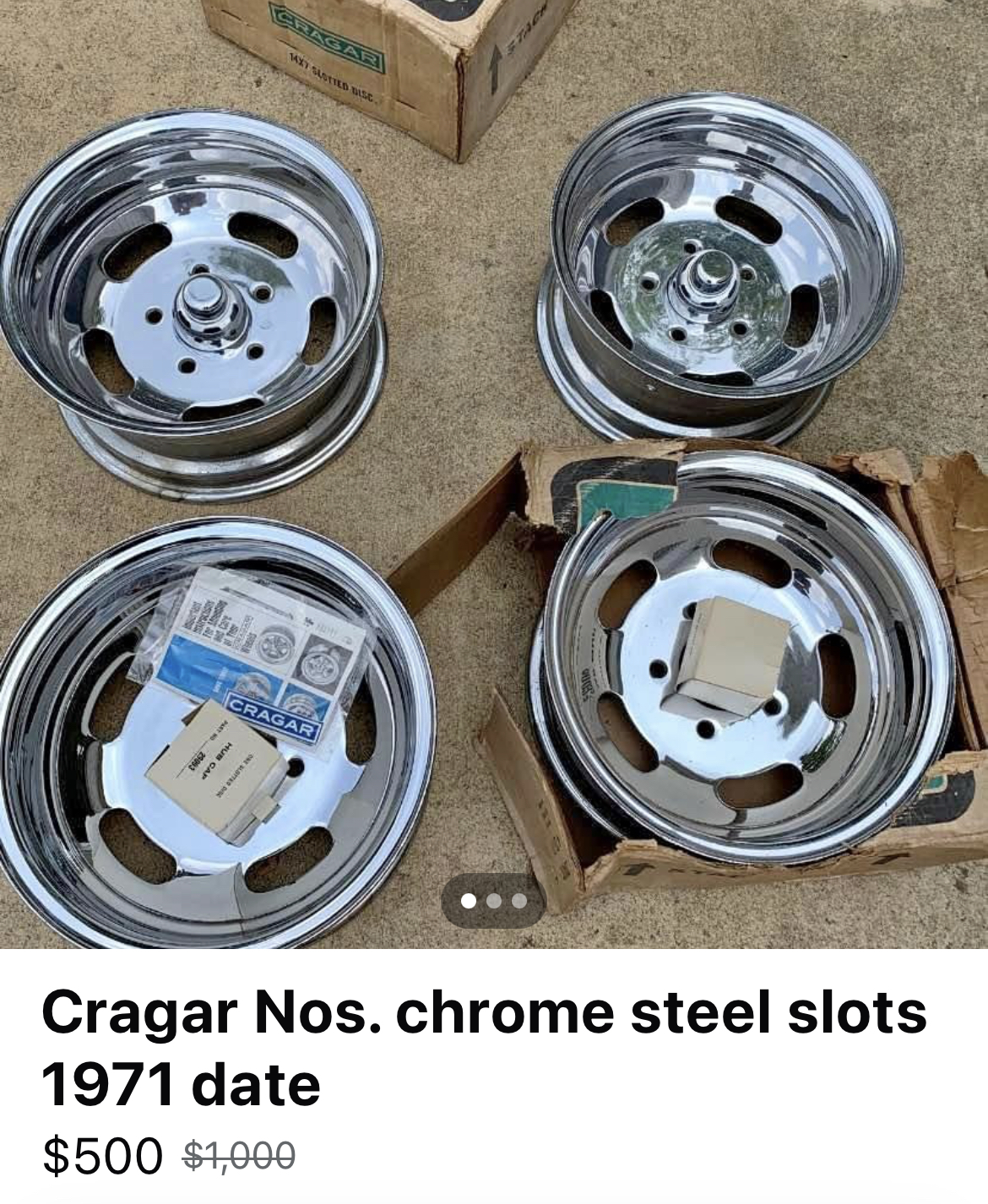Tap the photo carousel page indicator dots
Image resolution: width=988 pixels, height=1204 pixels.
pyautogui.click(x=494, y=902)
